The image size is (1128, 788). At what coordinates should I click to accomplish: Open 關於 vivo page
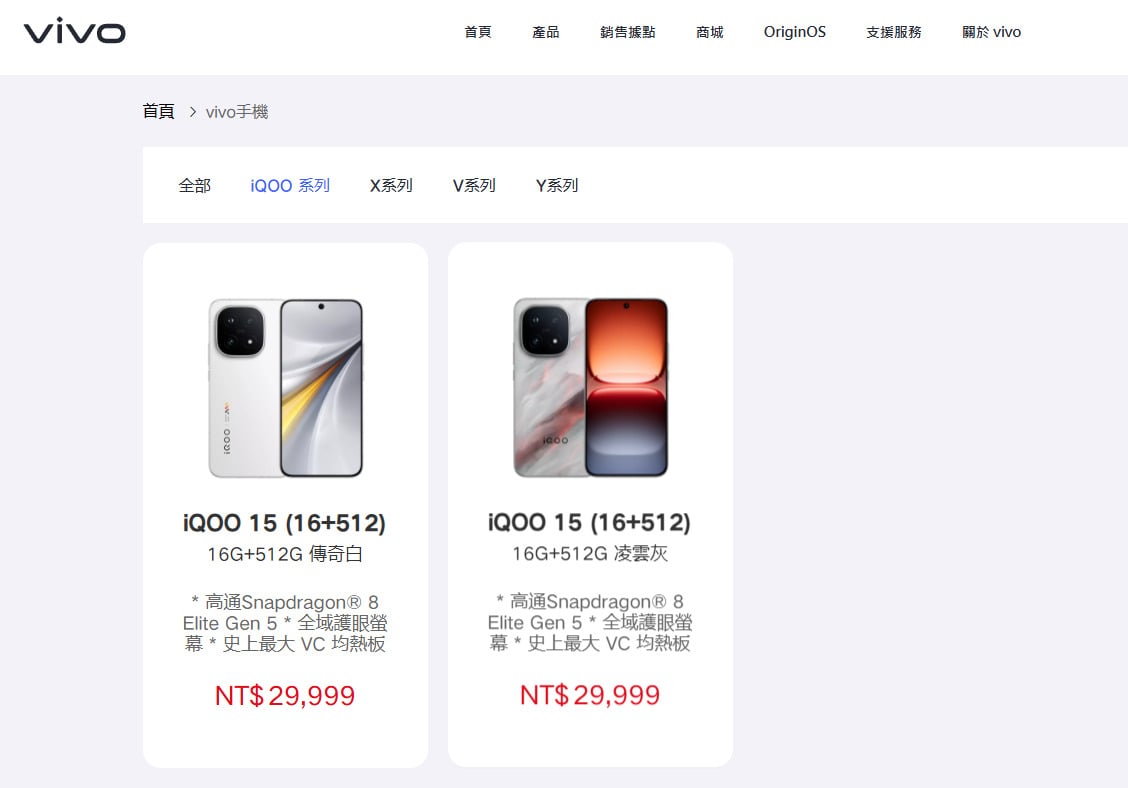992,32
